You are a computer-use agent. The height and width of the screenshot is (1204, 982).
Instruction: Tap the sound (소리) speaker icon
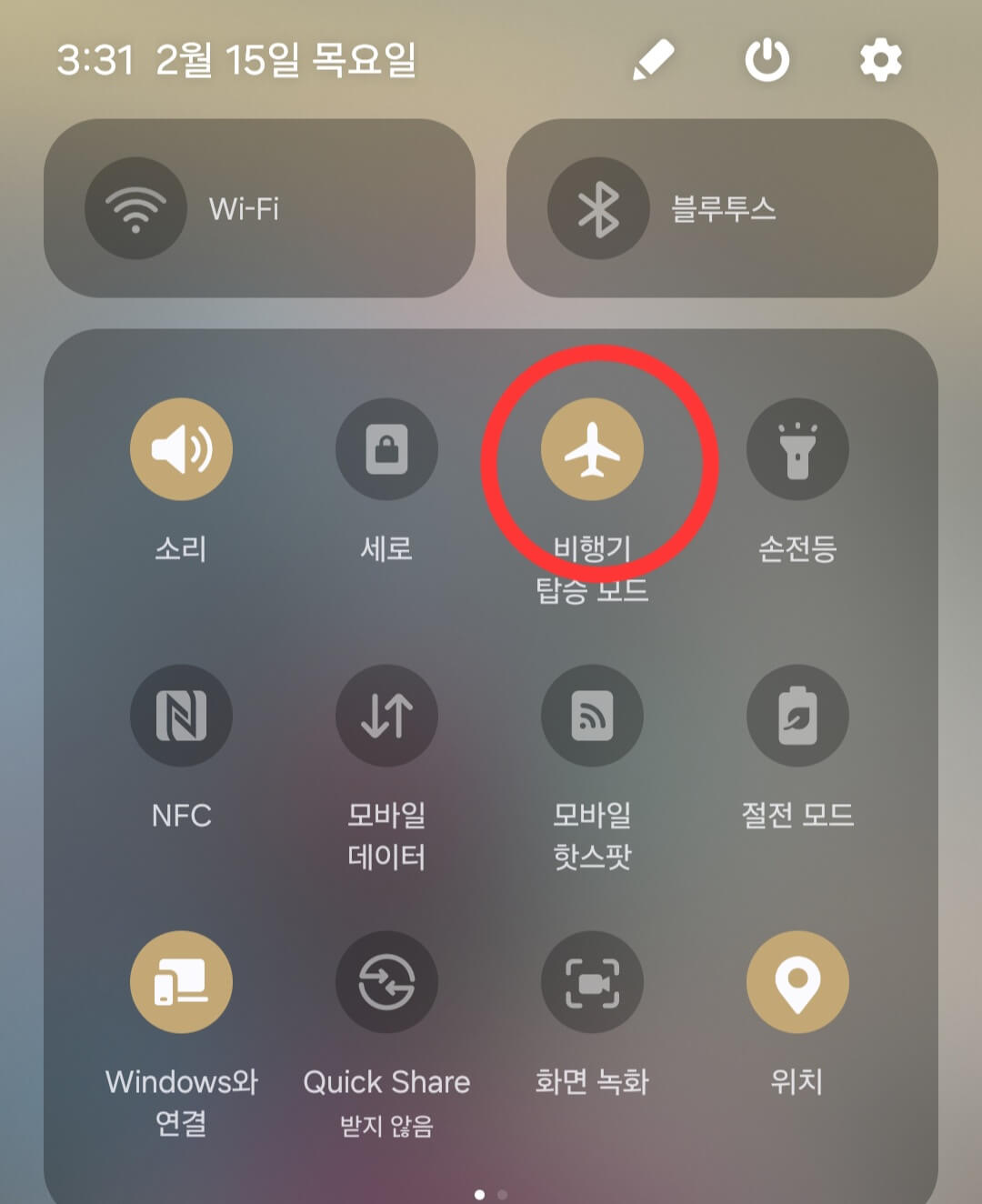pyautogui.click(x=181, y=448)
